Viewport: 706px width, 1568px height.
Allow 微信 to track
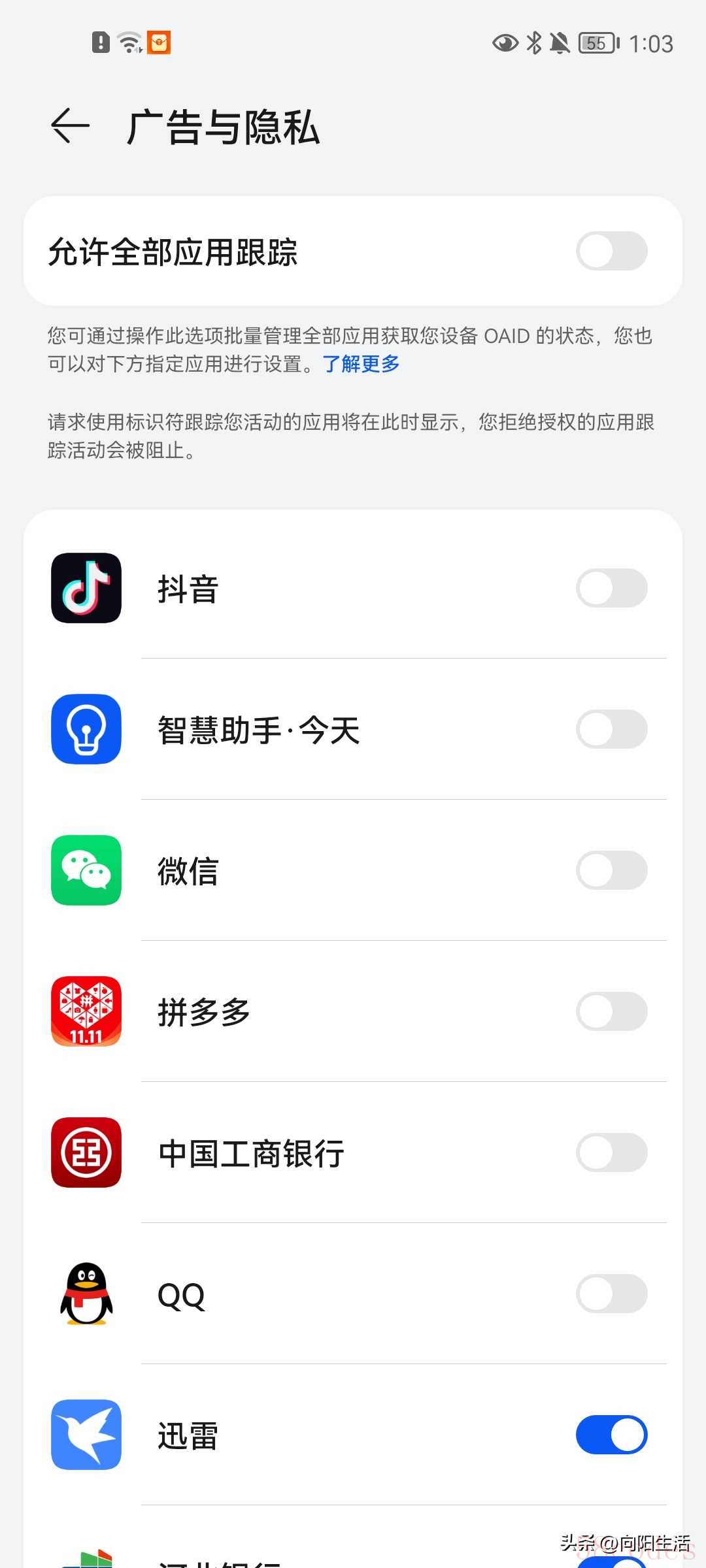click(611, 870)
